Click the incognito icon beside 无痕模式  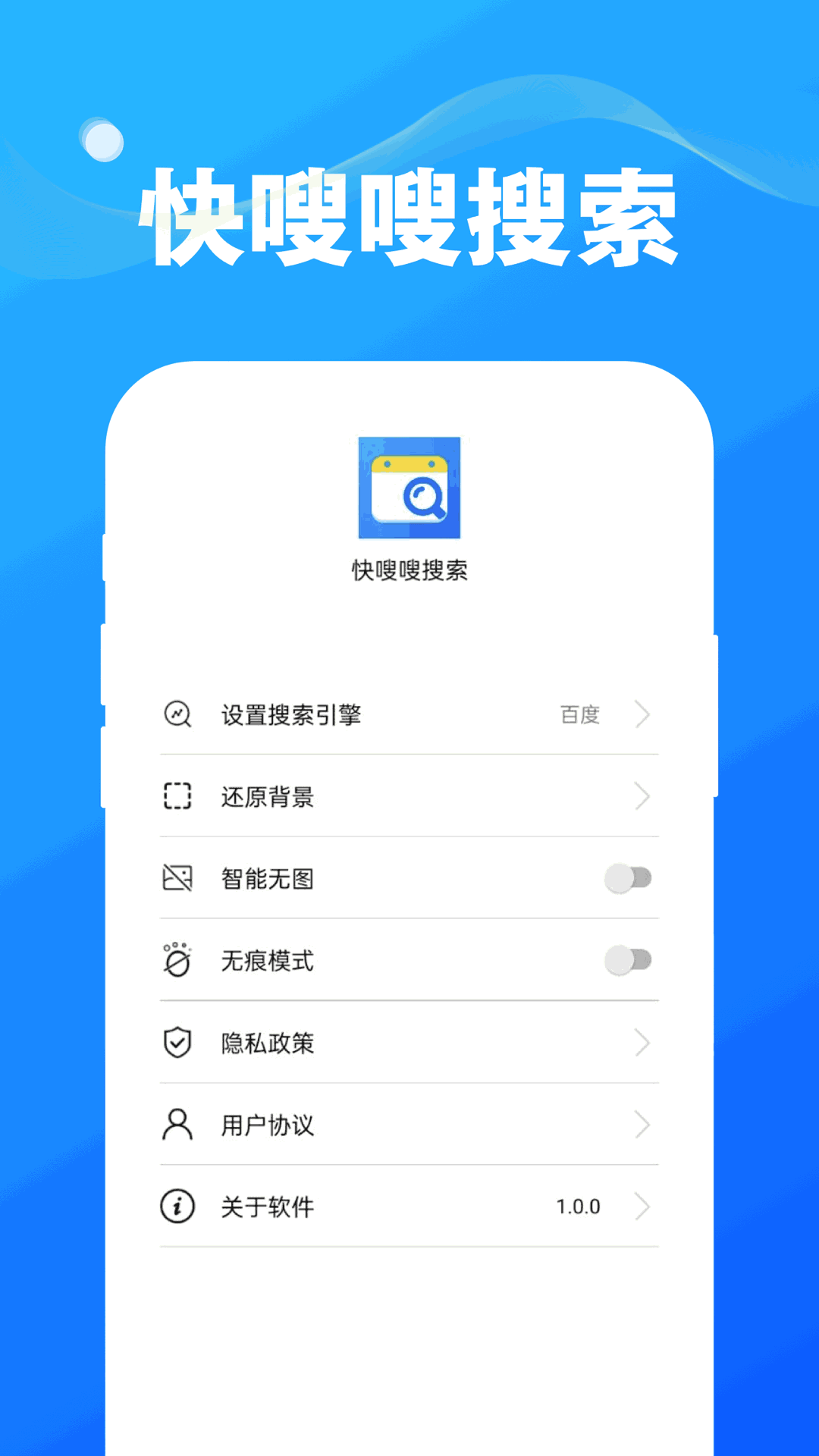[177, 961]
